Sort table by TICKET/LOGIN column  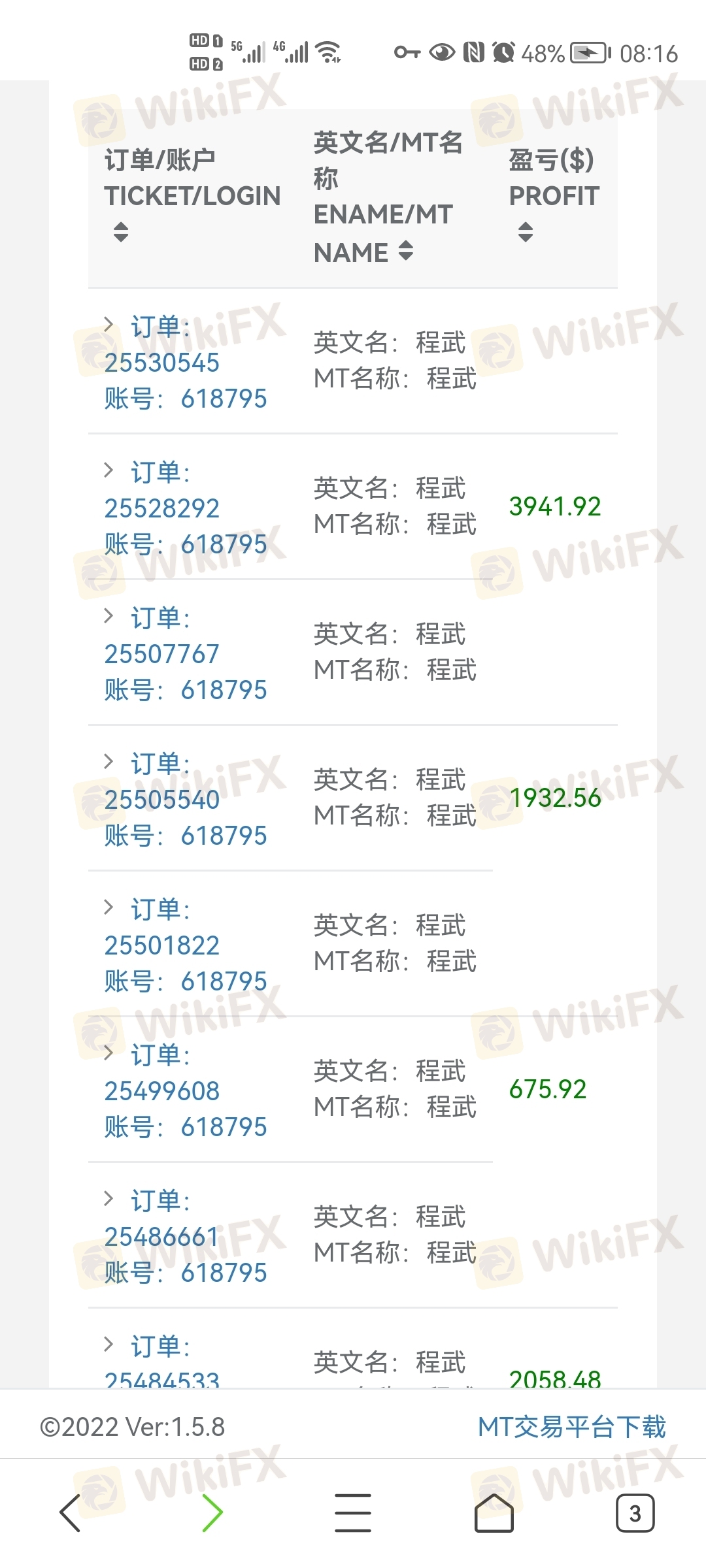click(121, 232)
